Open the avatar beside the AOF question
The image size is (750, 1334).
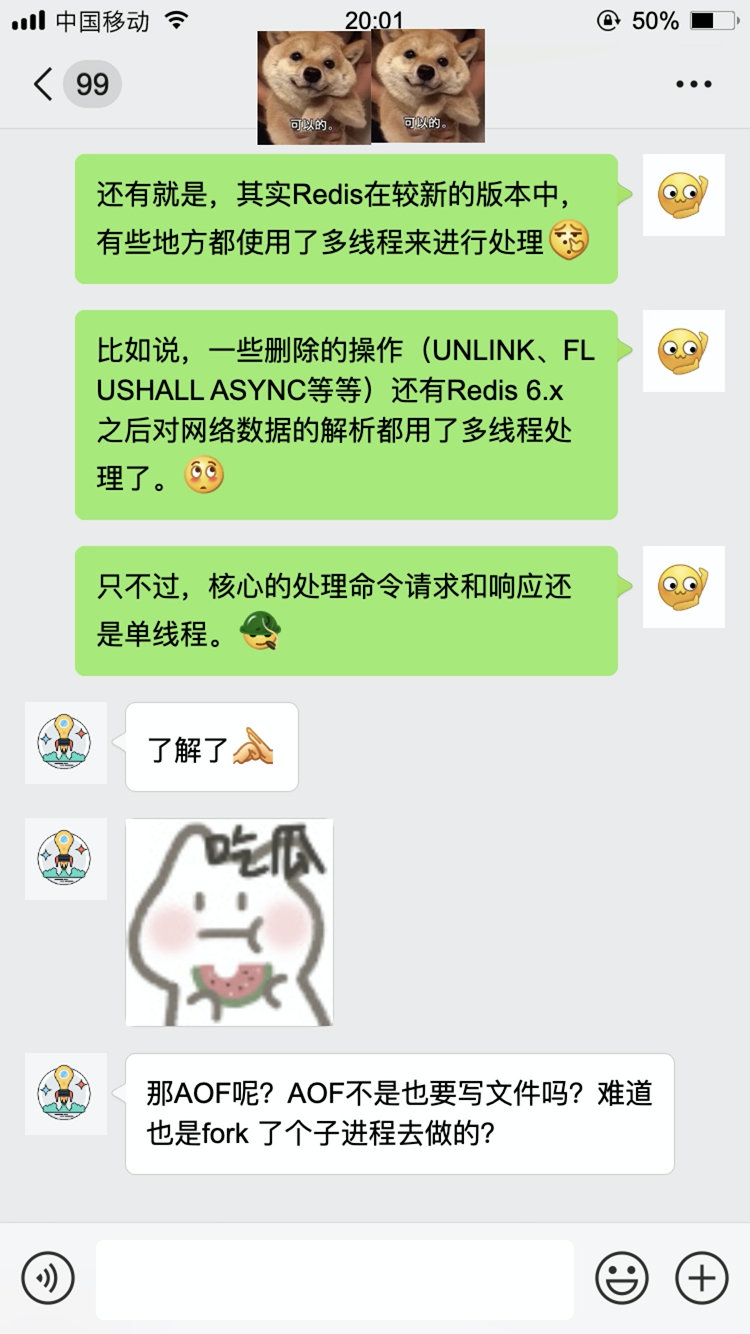click(65, 1094)
